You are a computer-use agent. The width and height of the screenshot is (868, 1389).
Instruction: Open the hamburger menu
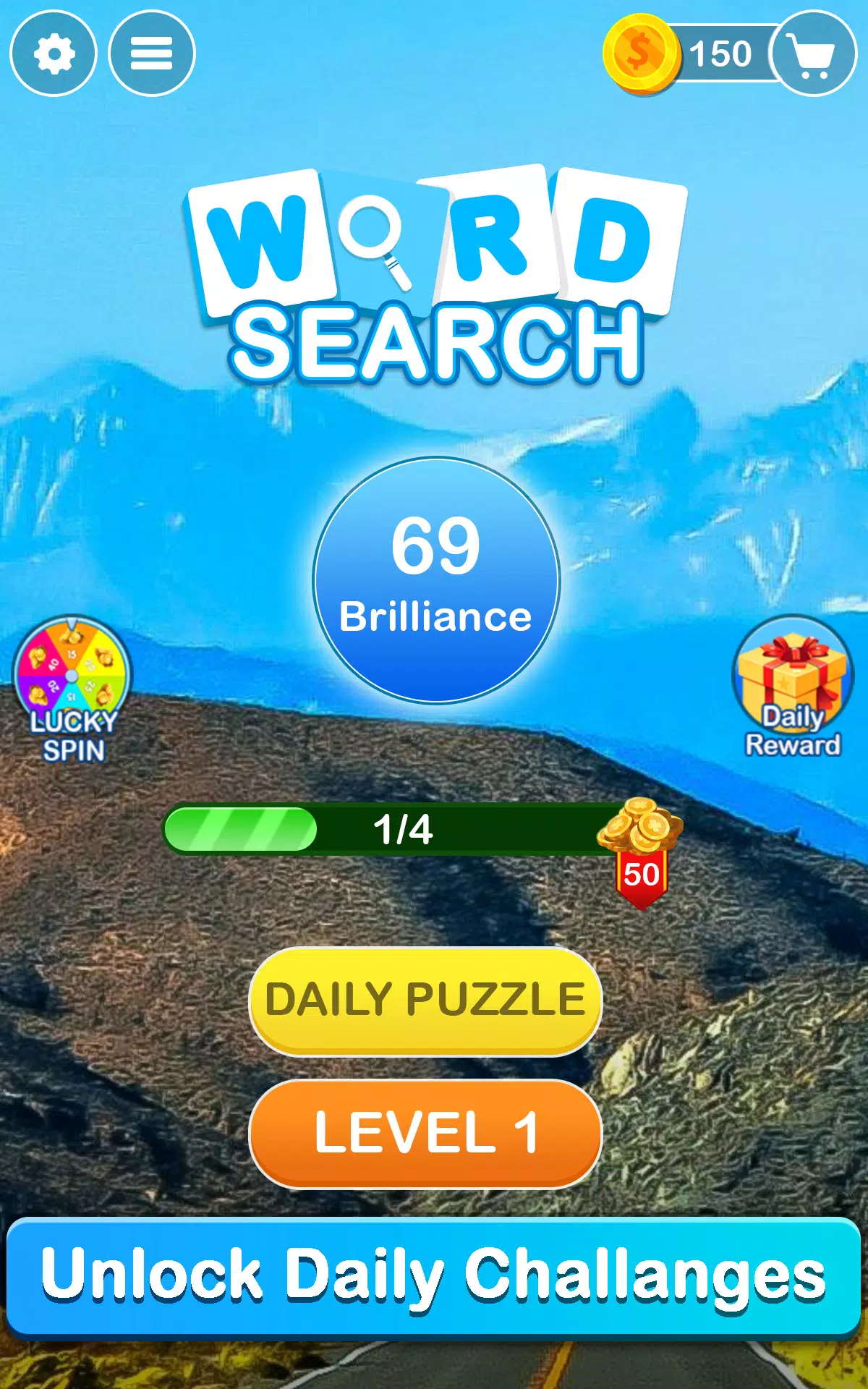click(151, 53)
